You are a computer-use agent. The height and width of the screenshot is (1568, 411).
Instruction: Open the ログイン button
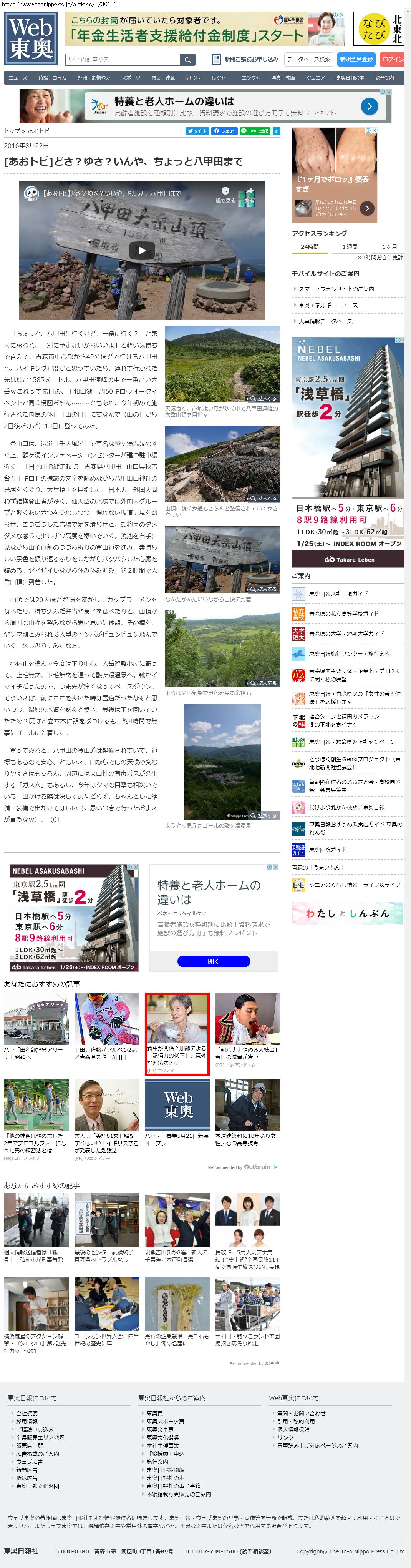click(392, 59)
